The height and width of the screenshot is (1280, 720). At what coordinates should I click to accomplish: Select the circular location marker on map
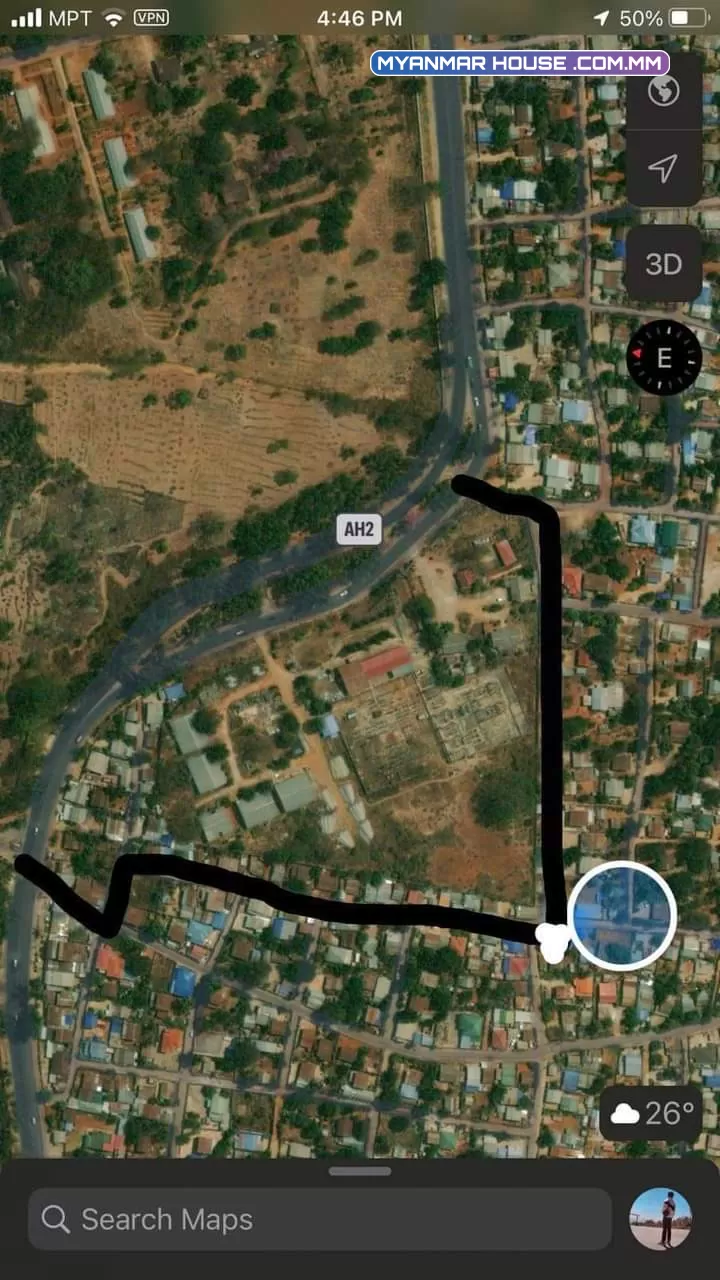click(x=622, y=916)
